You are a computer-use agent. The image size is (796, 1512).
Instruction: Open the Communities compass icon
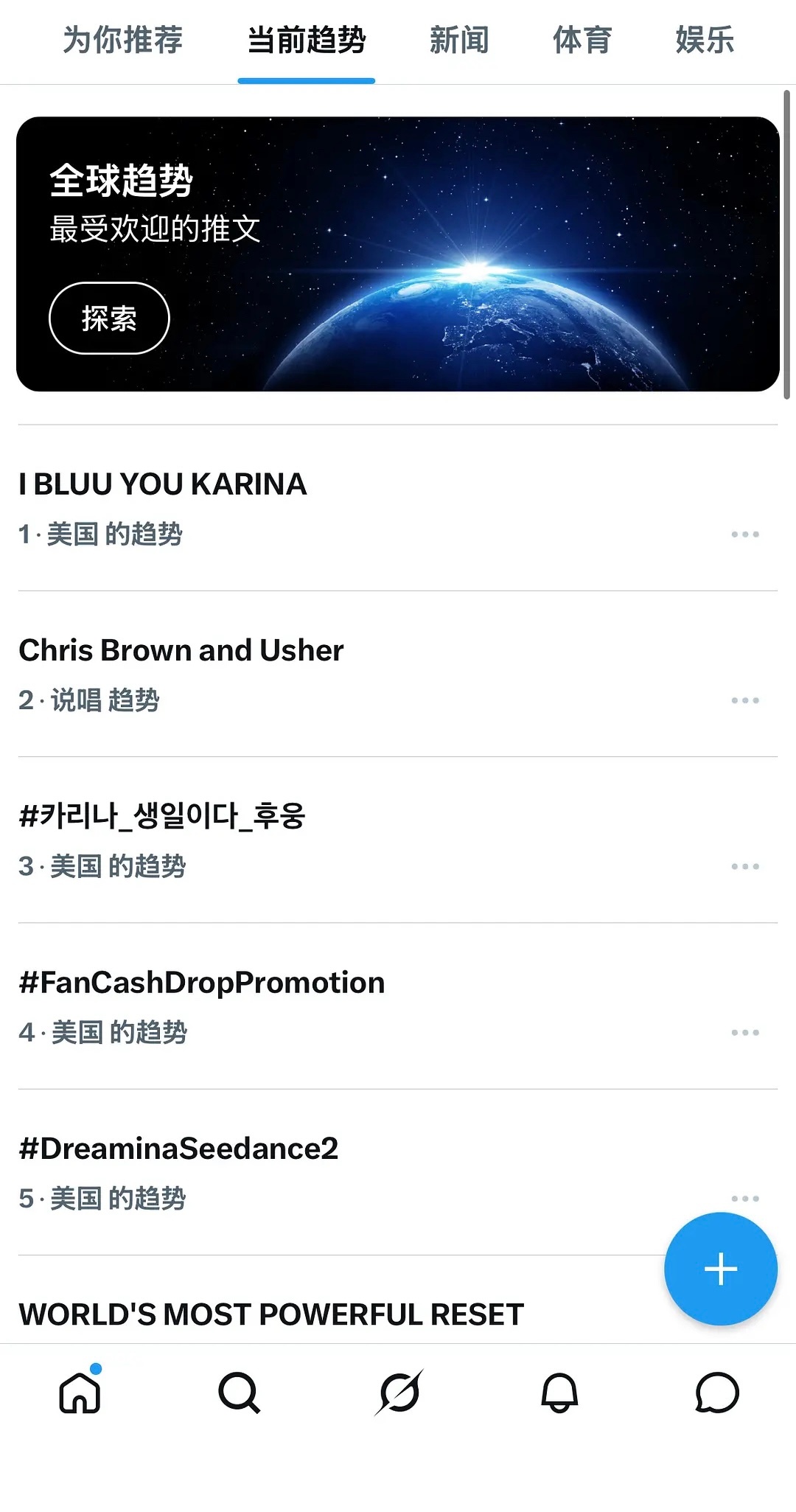(x=398, y=1393)
